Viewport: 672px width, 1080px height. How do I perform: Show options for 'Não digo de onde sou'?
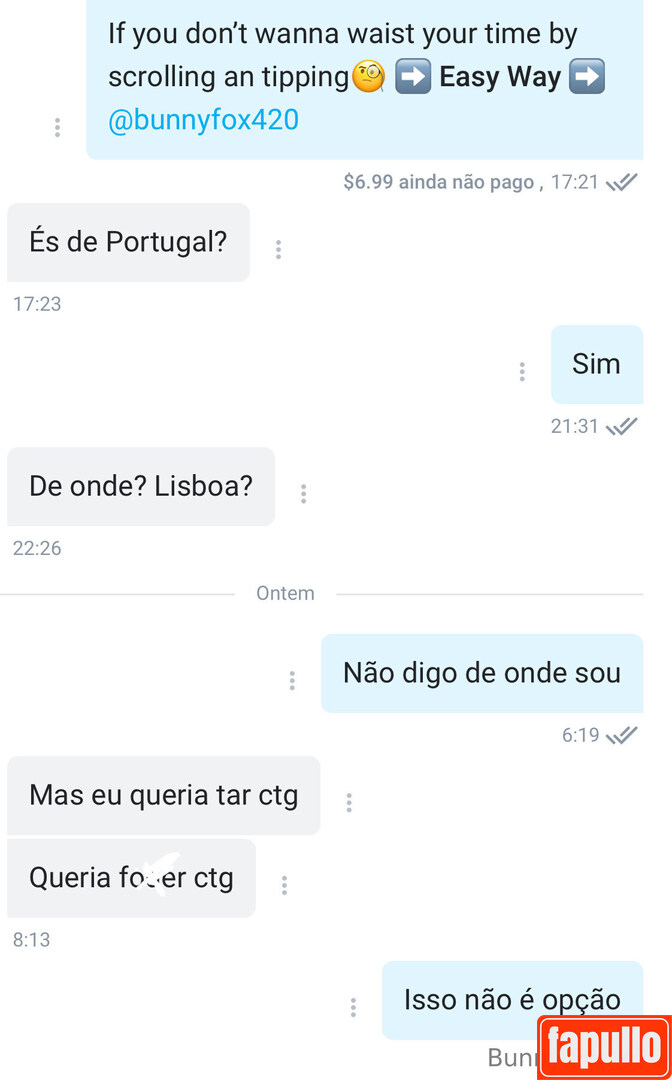point(292,680)
